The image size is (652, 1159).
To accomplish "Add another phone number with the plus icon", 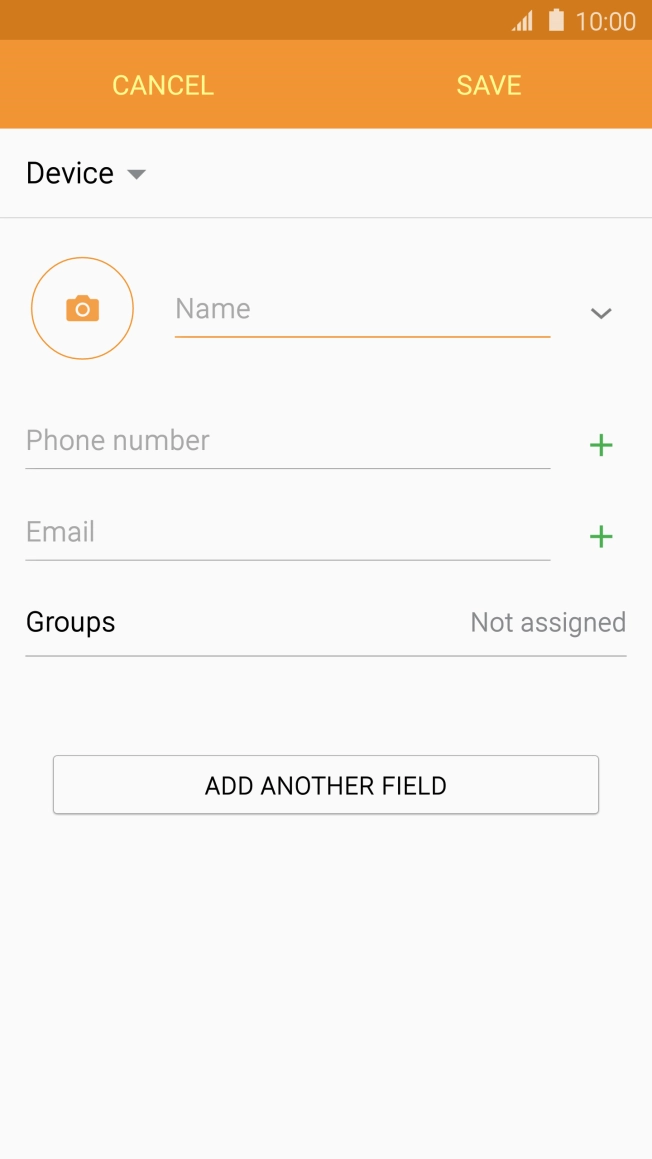I will tap(600, 445).
